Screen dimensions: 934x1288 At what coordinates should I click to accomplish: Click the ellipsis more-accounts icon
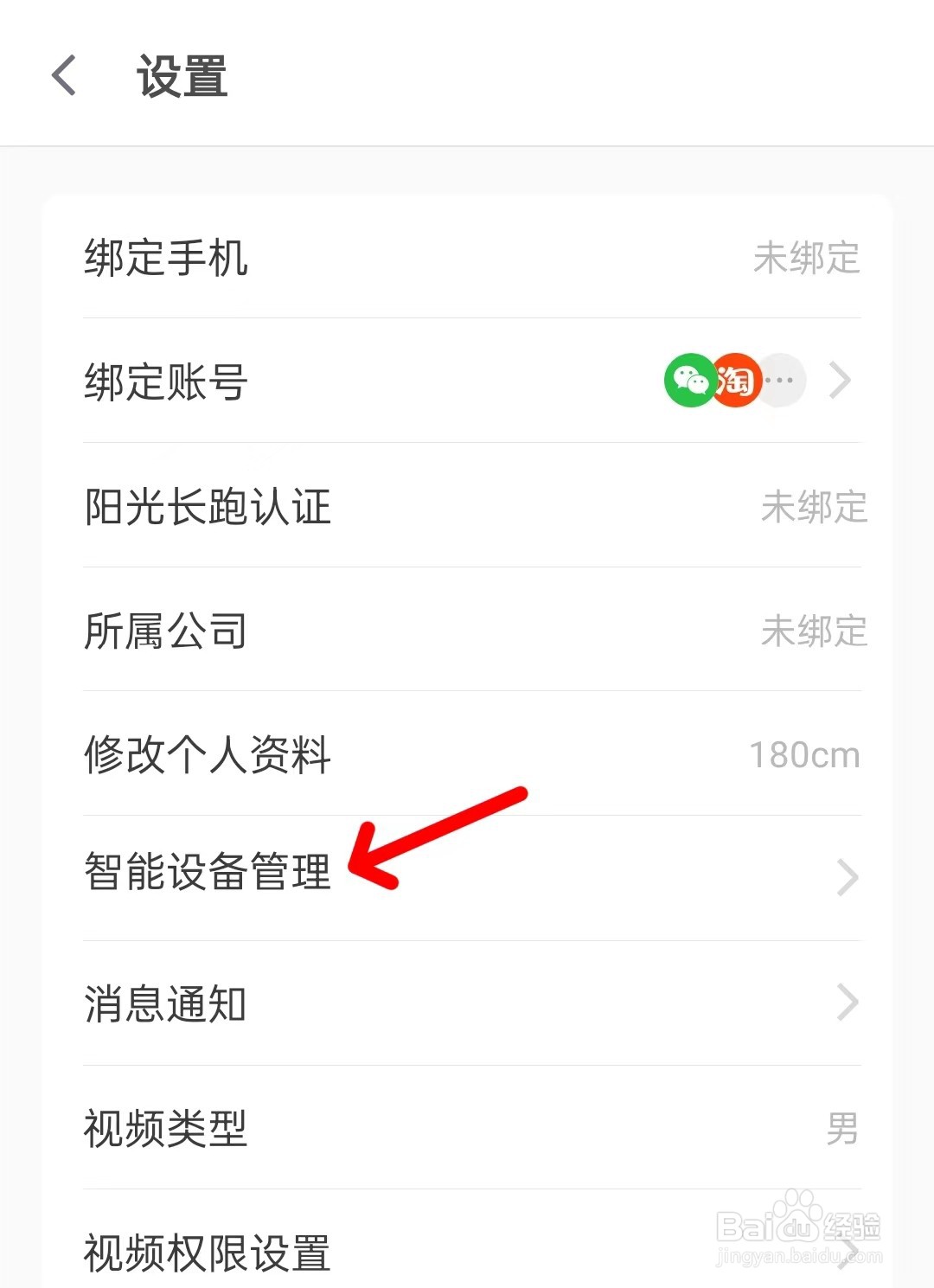coord(779,381)
